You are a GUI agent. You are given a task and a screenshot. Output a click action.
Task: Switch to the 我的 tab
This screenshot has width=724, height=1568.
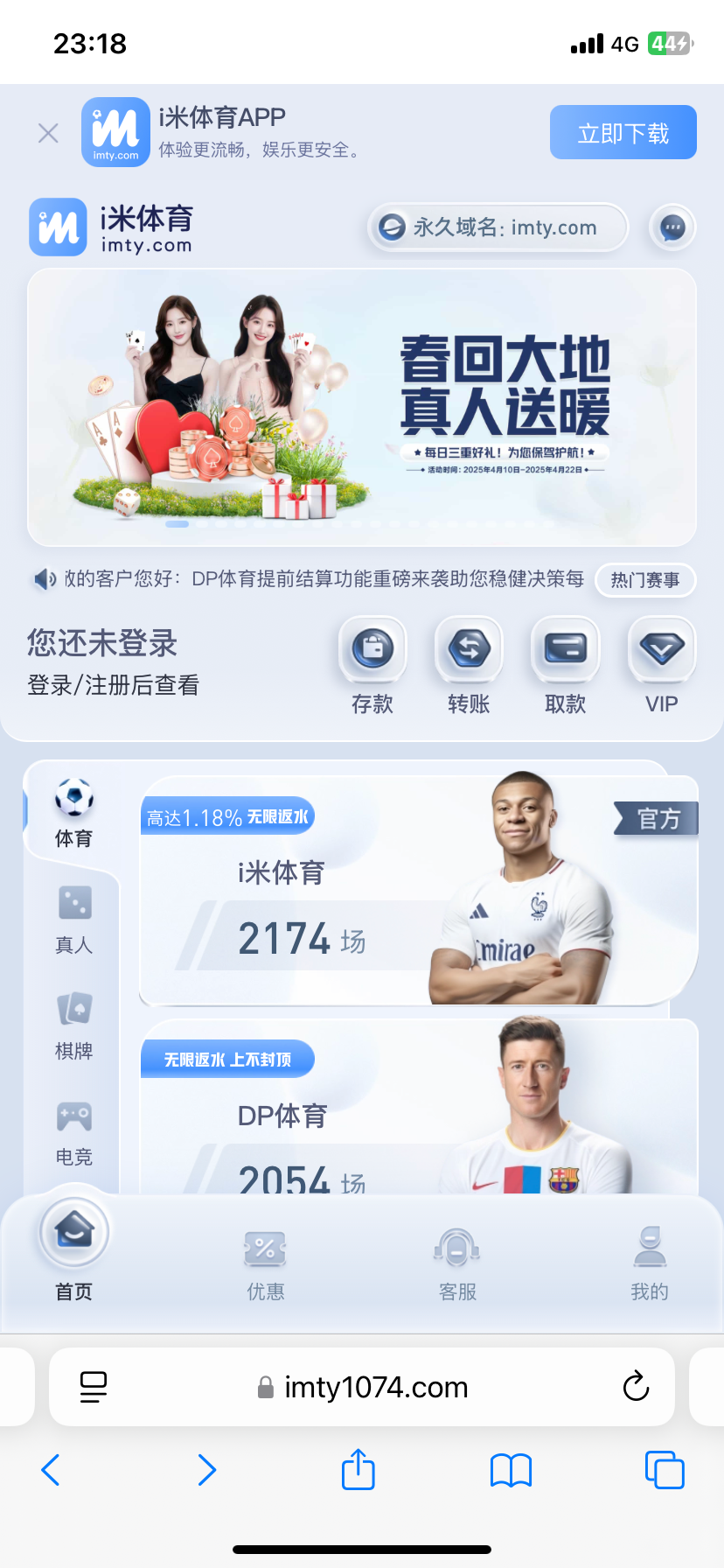pos(649,1264)
